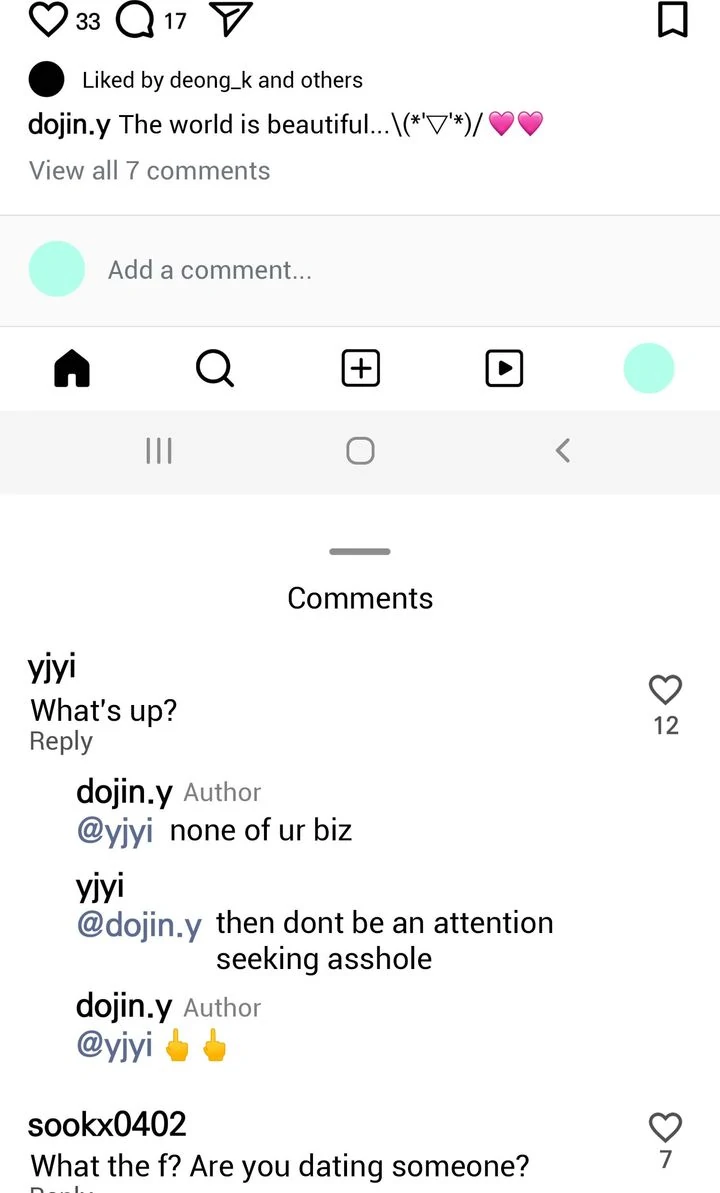The width and height of the screenshot is (720, 1193).
Task: Tap the Comments sheet drag handle
Action: [x=360, y=551]
